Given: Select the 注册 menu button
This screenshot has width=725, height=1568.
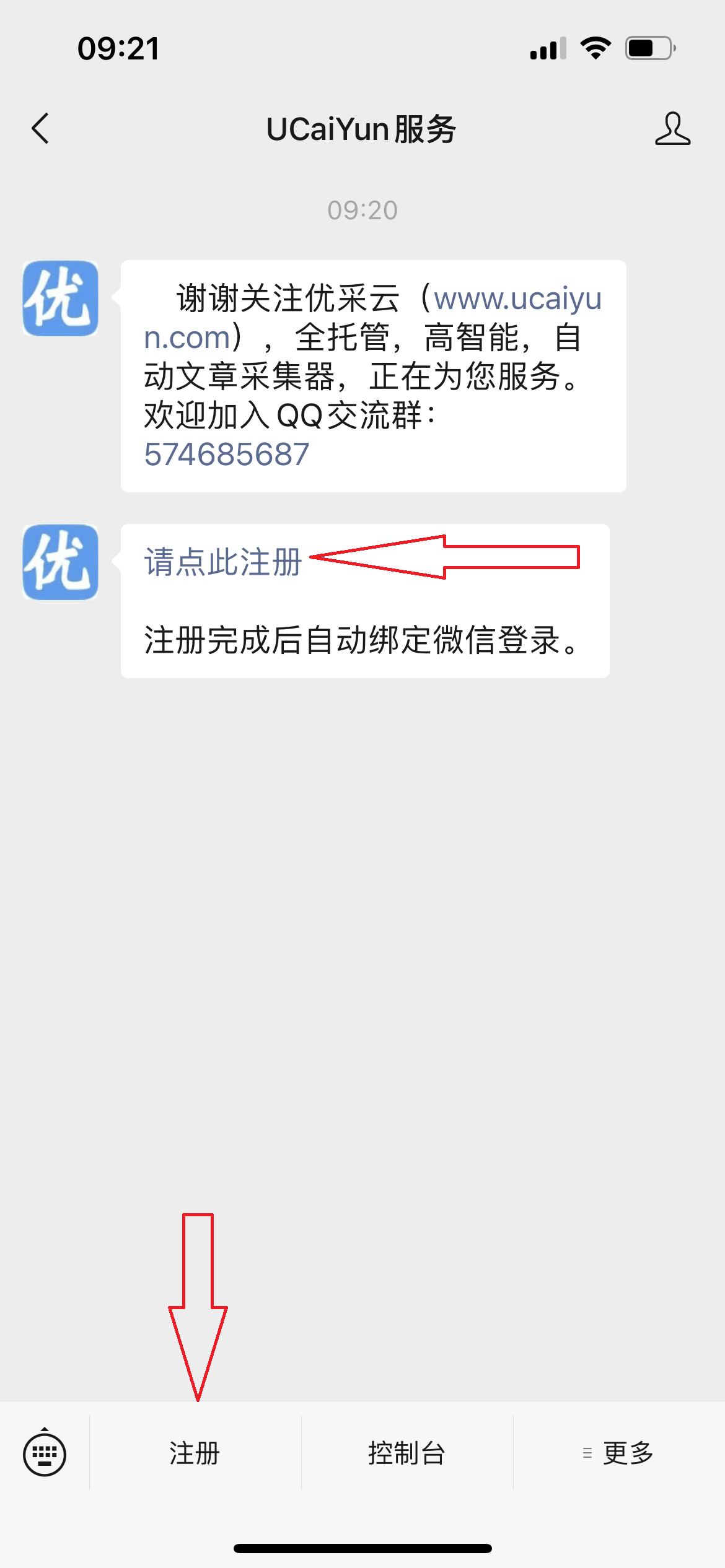Looking at the screenshot, I should (x=195, y=1453).
